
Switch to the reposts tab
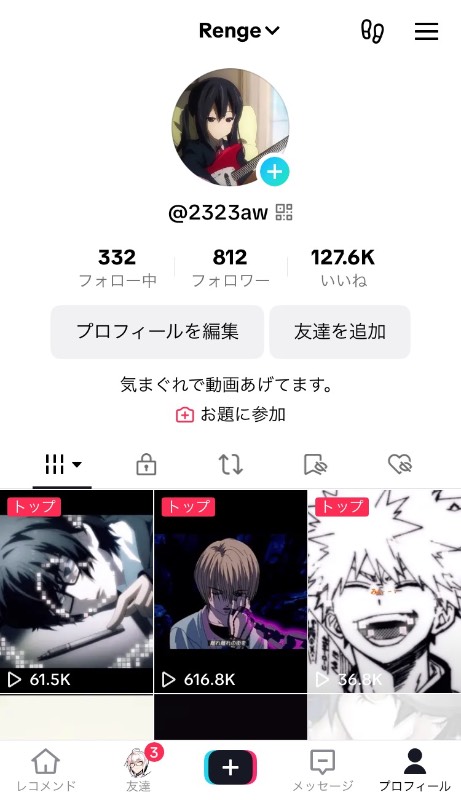pos(230,464)
